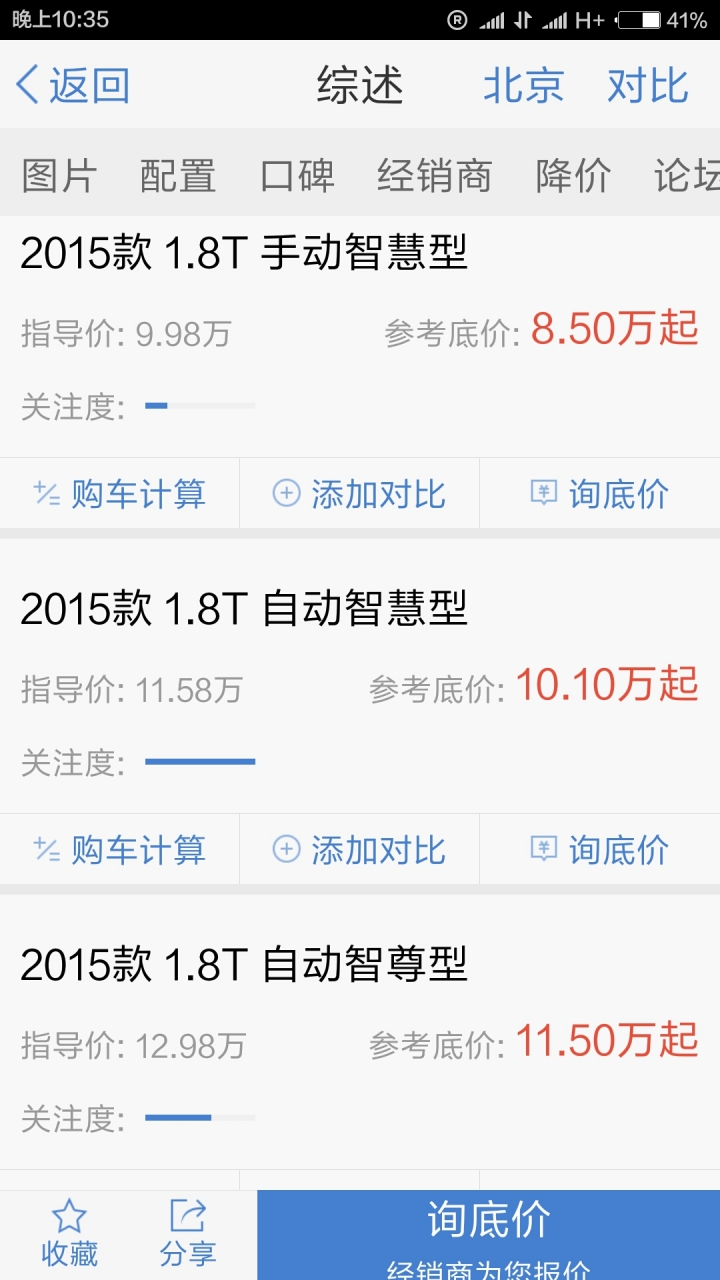Image resolution: width=720 pixels, height=1280 pixels.
Task: Tap 添加对比 for 手动智慧型
Action: pyautogui.click(x=359, y=494)
